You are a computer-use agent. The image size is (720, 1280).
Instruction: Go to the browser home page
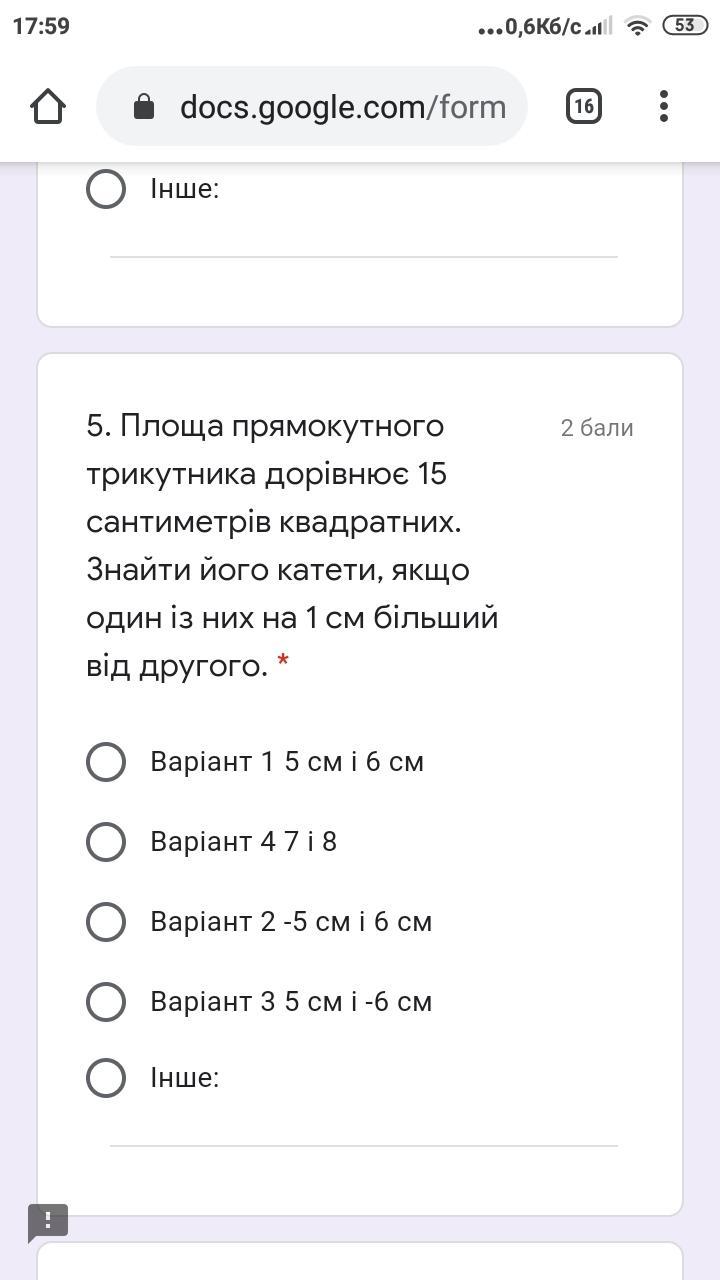[48, 106]
